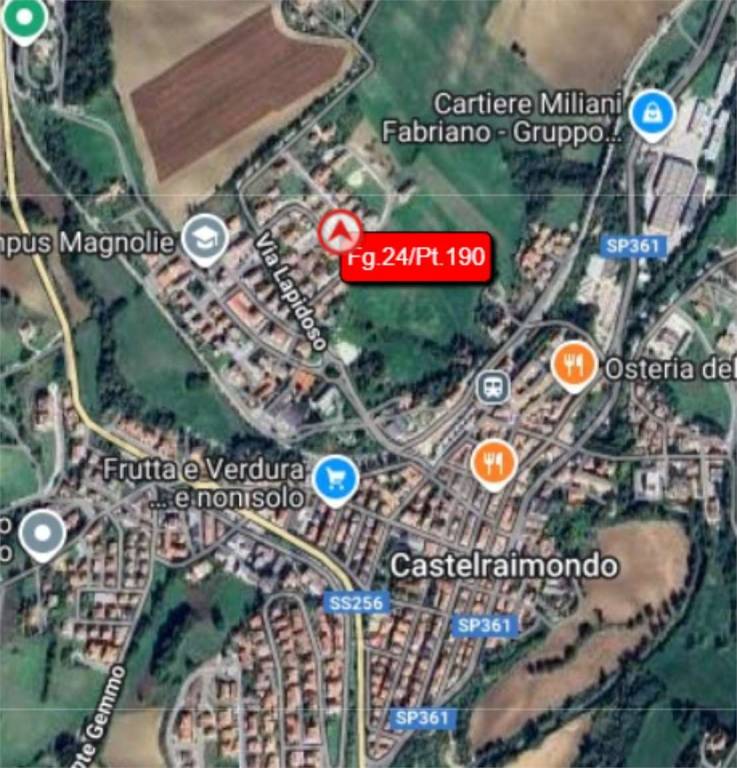
Task: Click the green circular pin at top left
Action: [x=24, y=16]
